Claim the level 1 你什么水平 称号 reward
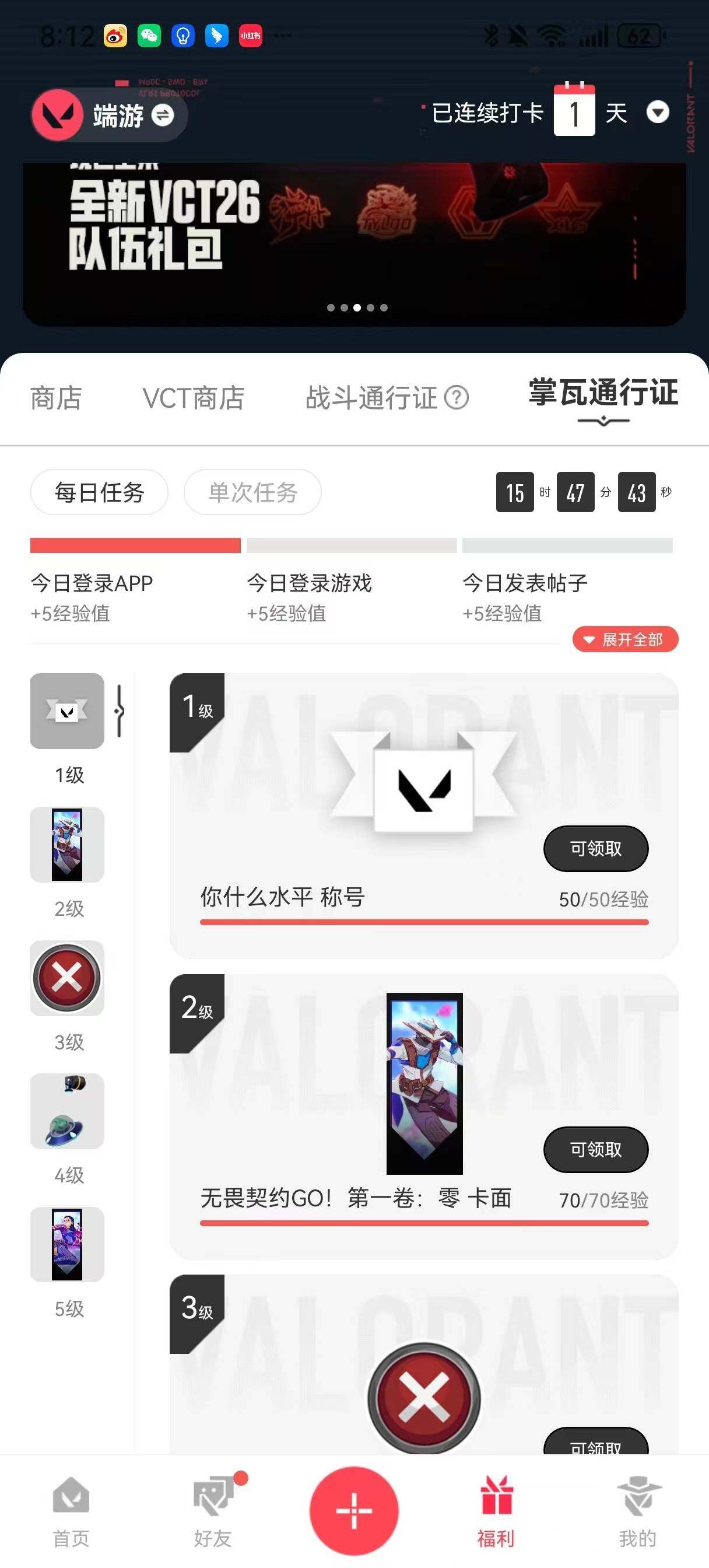The height and width of the screenshot is (1568, 709). tap(595, 848)
